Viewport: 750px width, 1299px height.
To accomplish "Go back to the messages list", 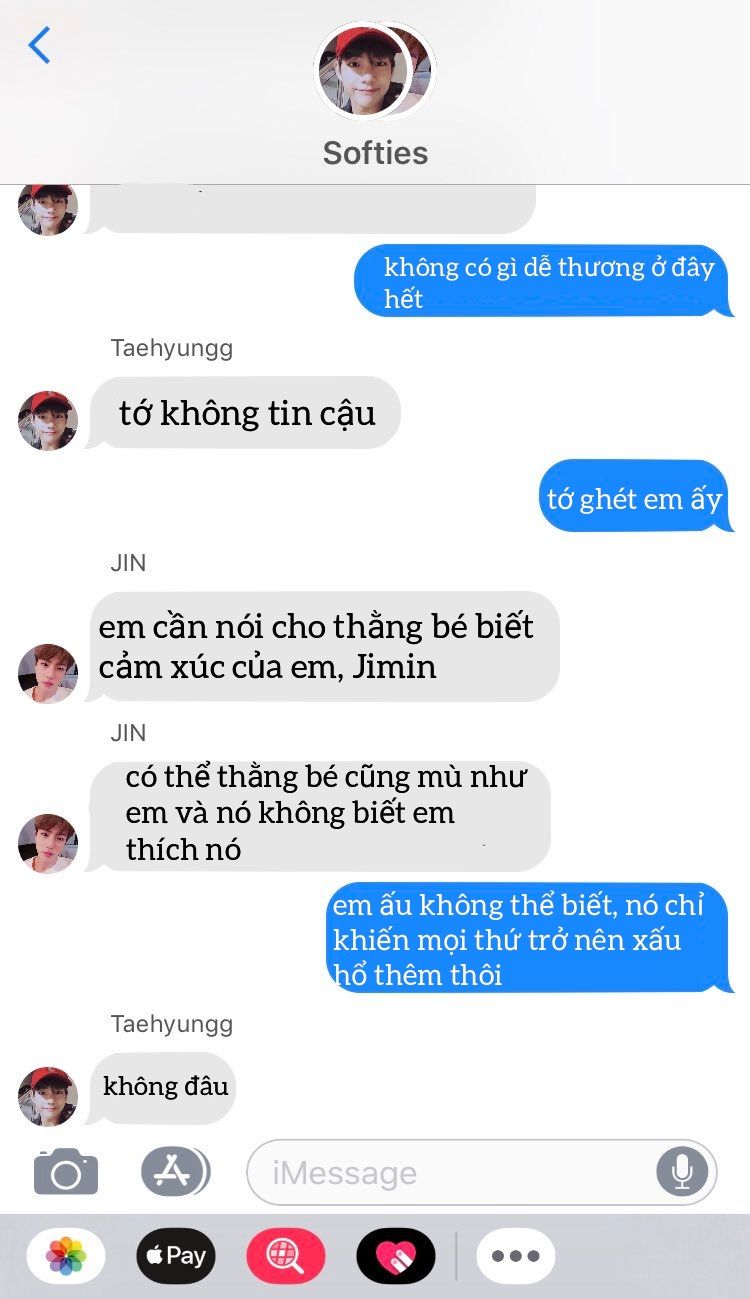I will (40, 46).
